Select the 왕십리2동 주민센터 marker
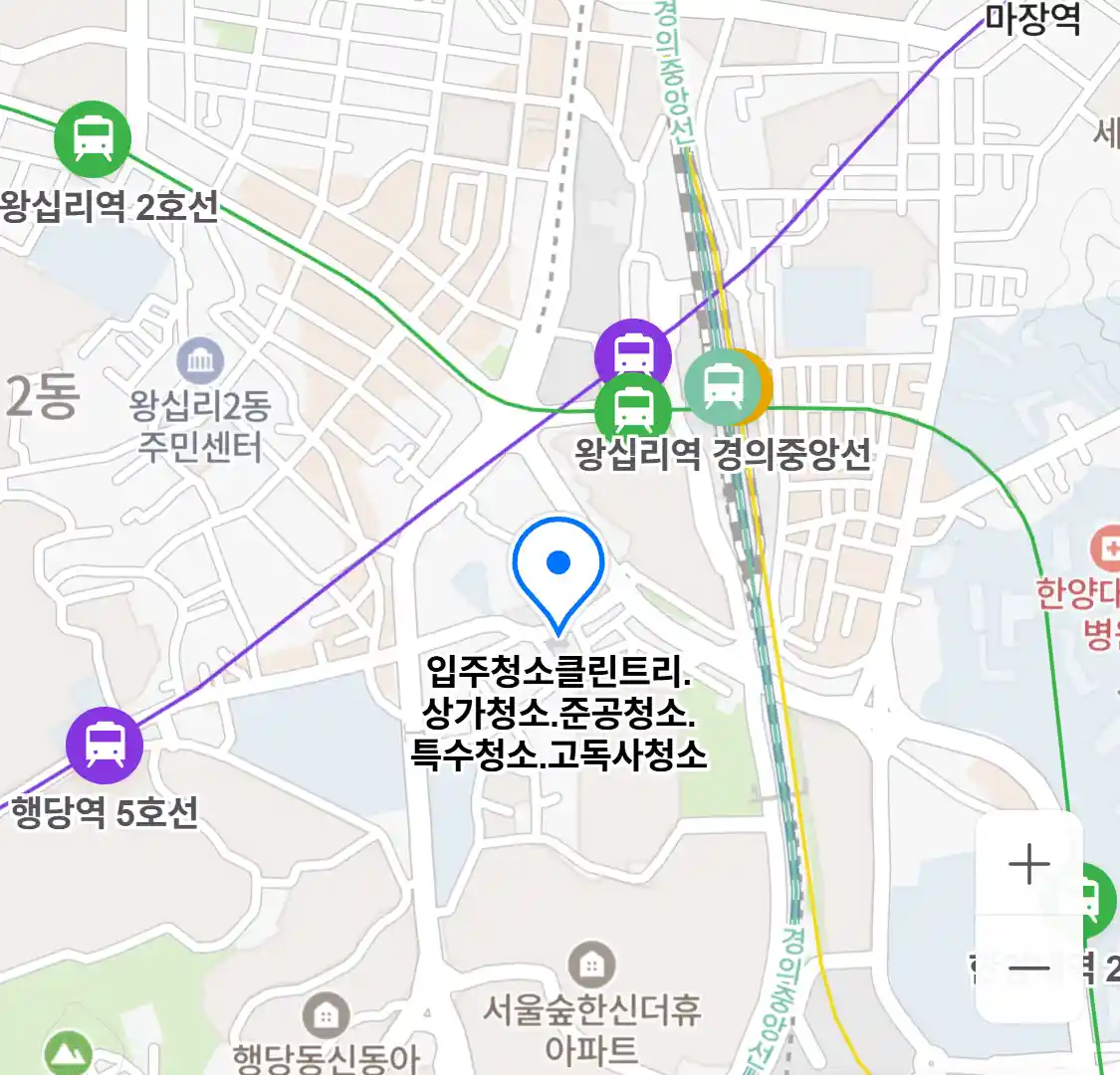The image size is (1120, 1075). 200,361
